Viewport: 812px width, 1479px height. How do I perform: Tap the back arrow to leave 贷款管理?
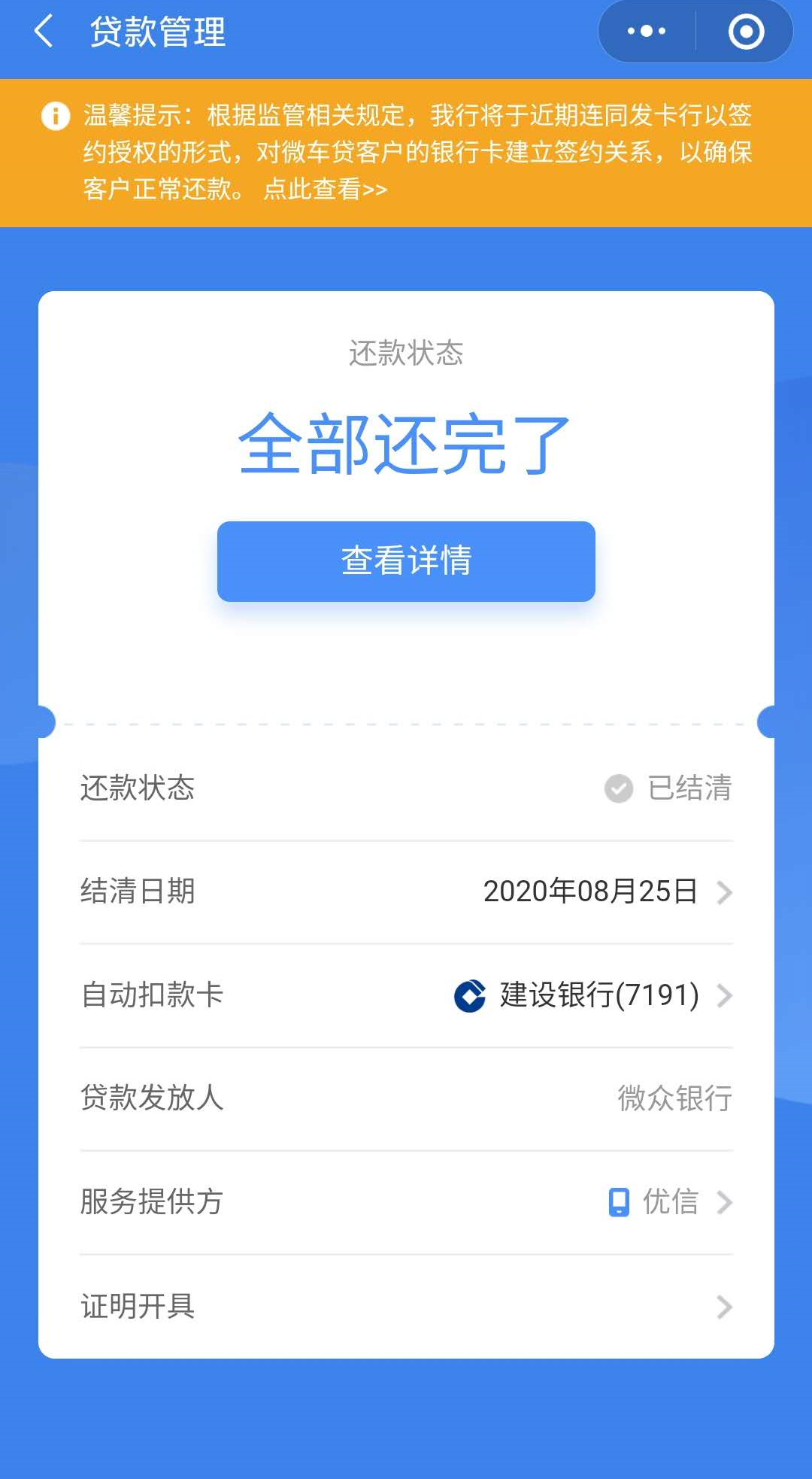point(43,32)
